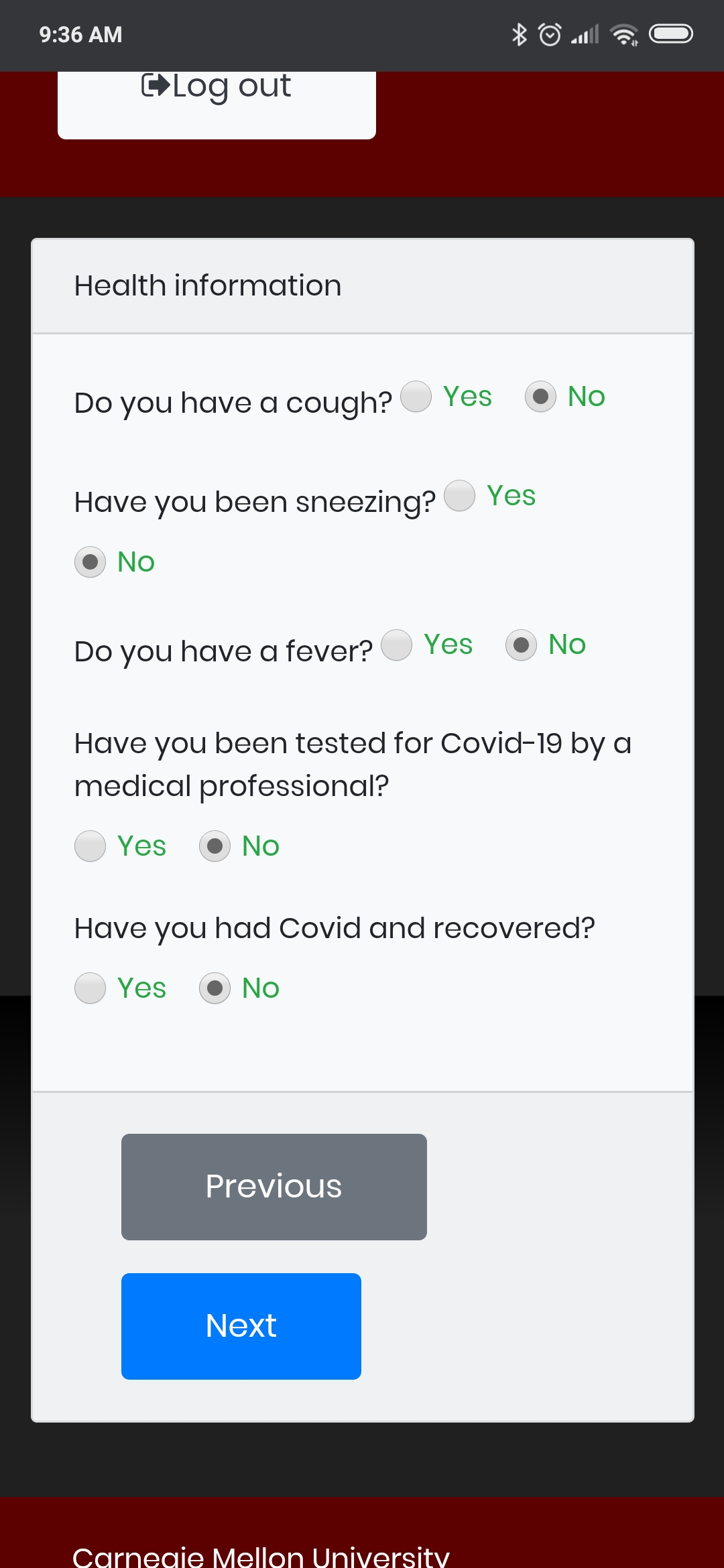Go back with the Previous button
Image resolution: width=724 pixels, height=1568 pixels.
click(274, 1187)
